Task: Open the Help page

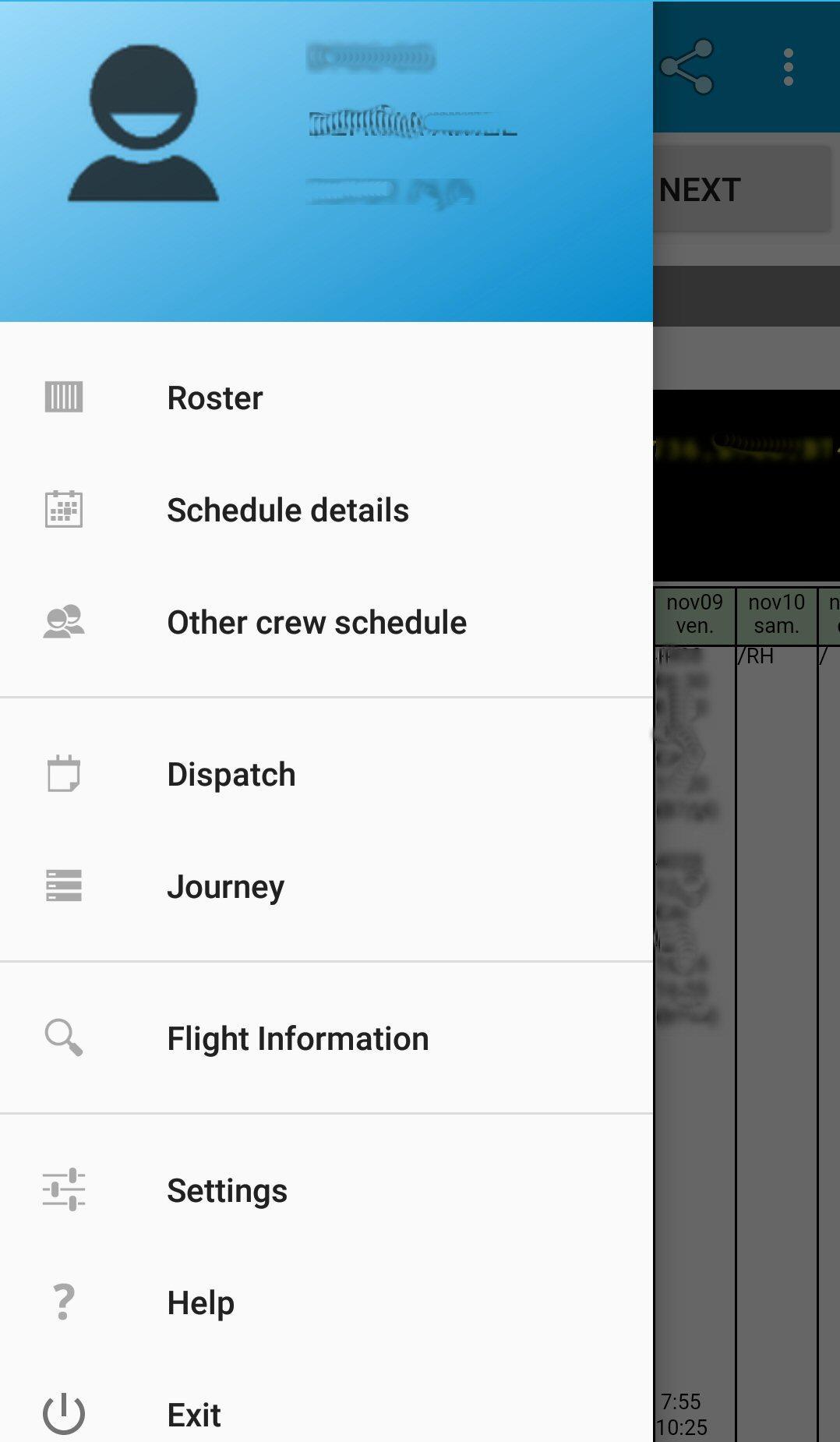Action: [326, 1303]
